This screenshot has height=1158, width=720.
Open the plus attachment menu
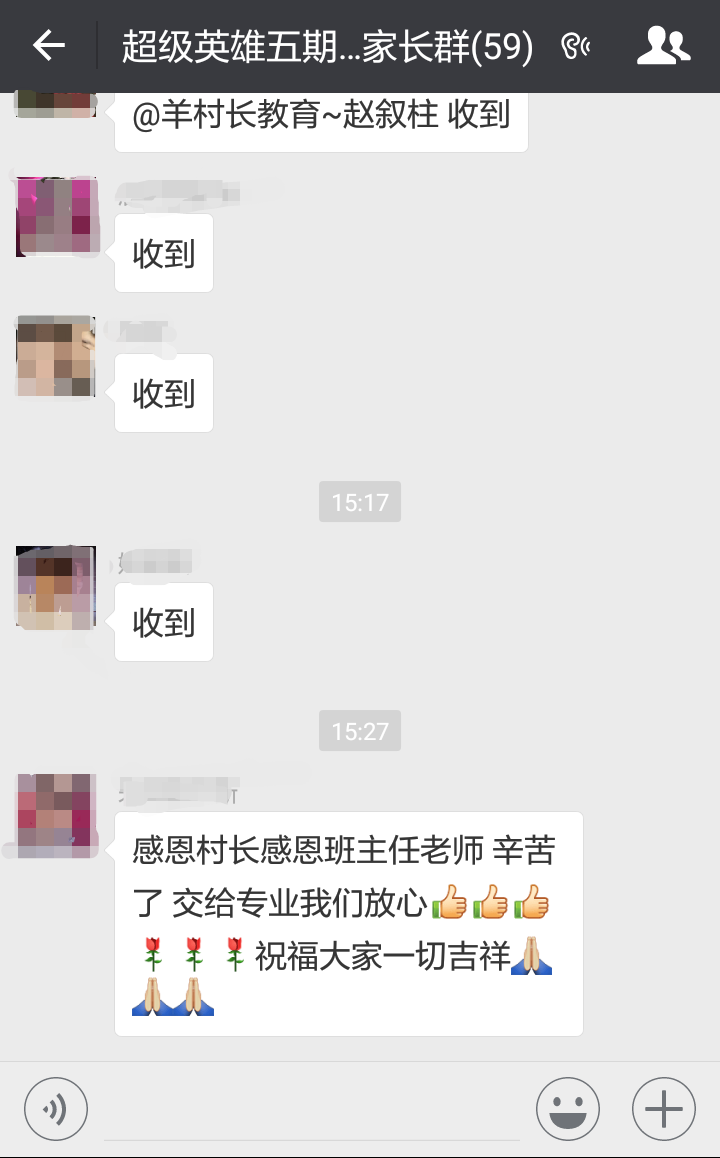click(x=664, y=1109)
